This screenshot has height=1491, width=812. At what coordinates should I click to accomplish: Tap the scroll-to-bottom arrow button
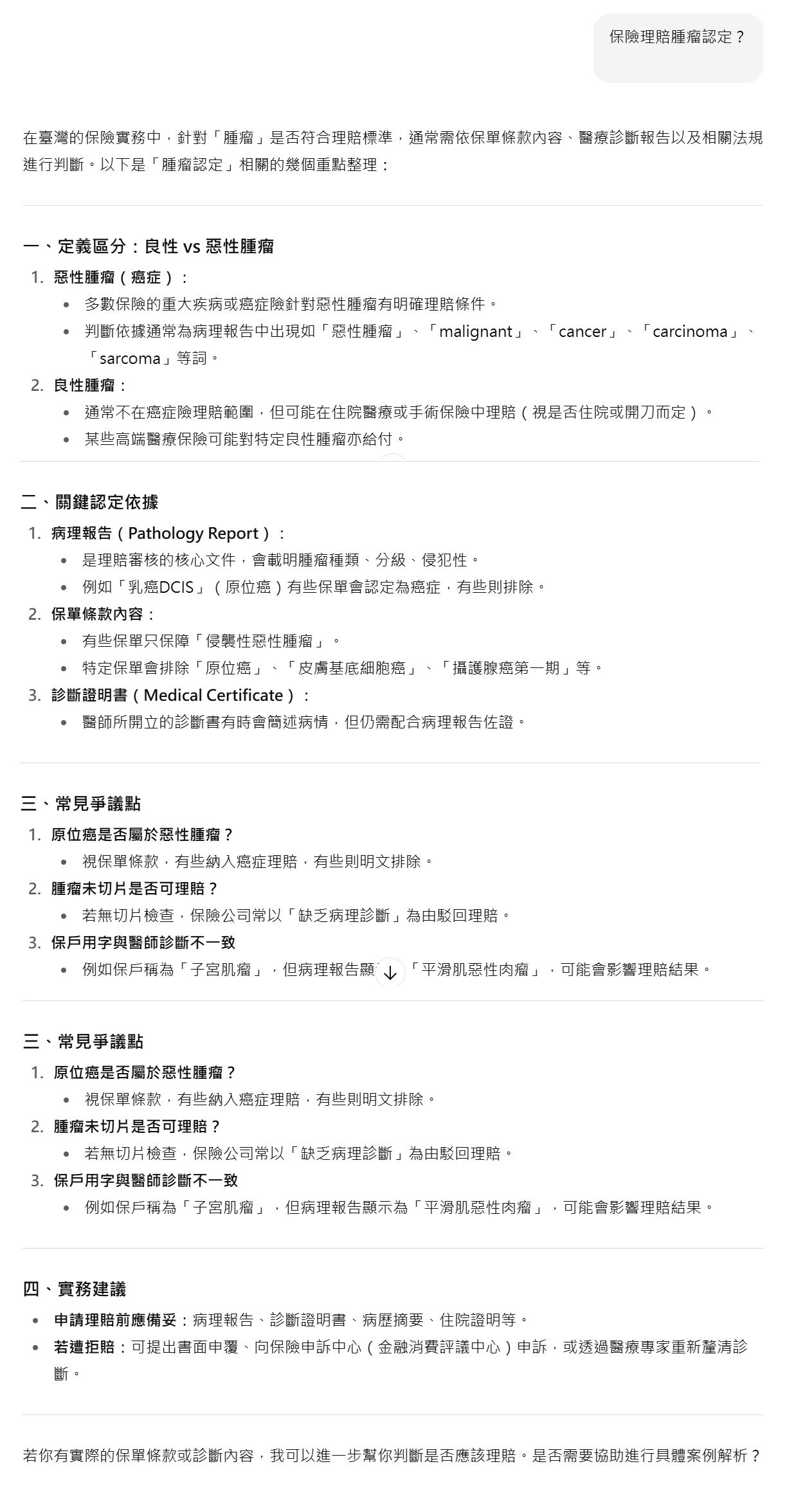(390, 973)
